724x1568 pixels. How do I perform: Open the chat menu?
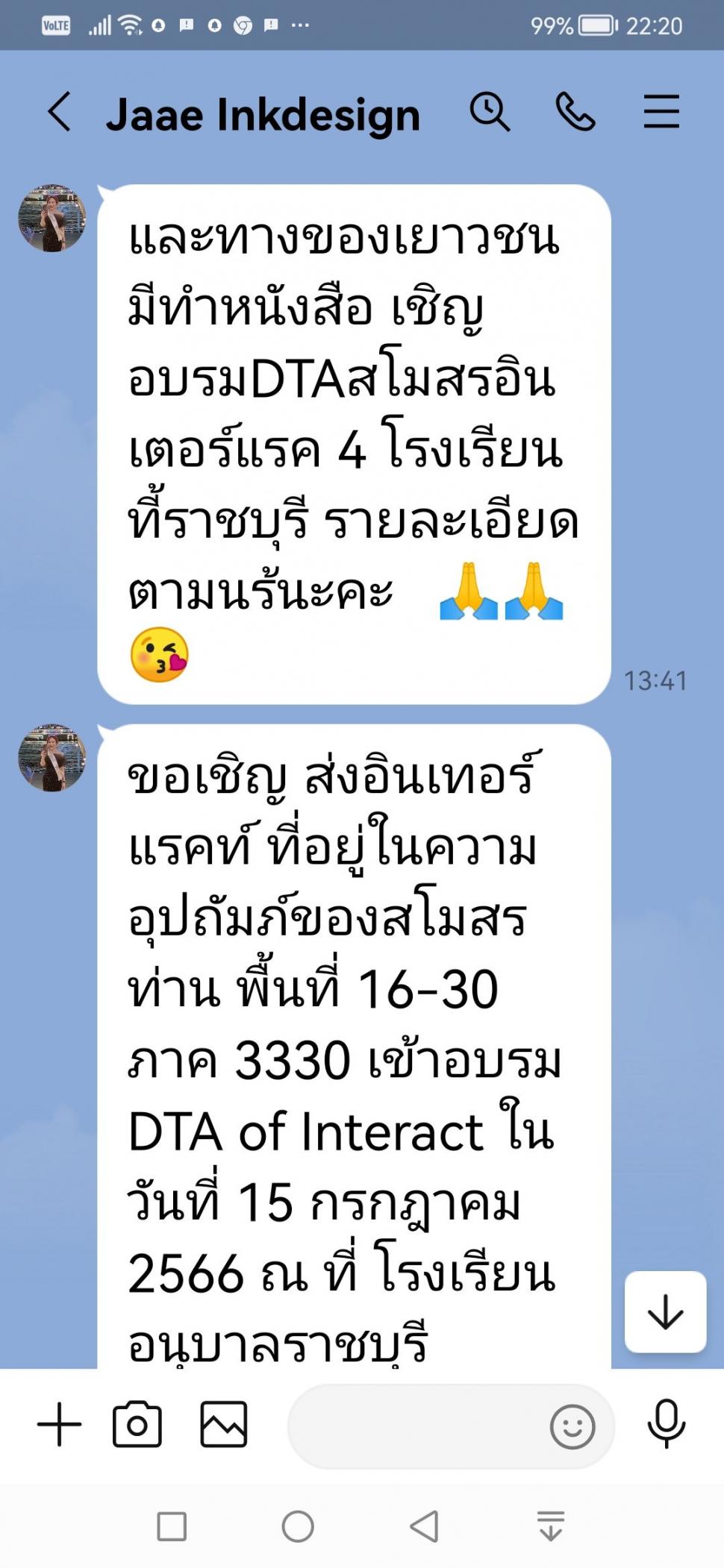(x=661, y=112)
